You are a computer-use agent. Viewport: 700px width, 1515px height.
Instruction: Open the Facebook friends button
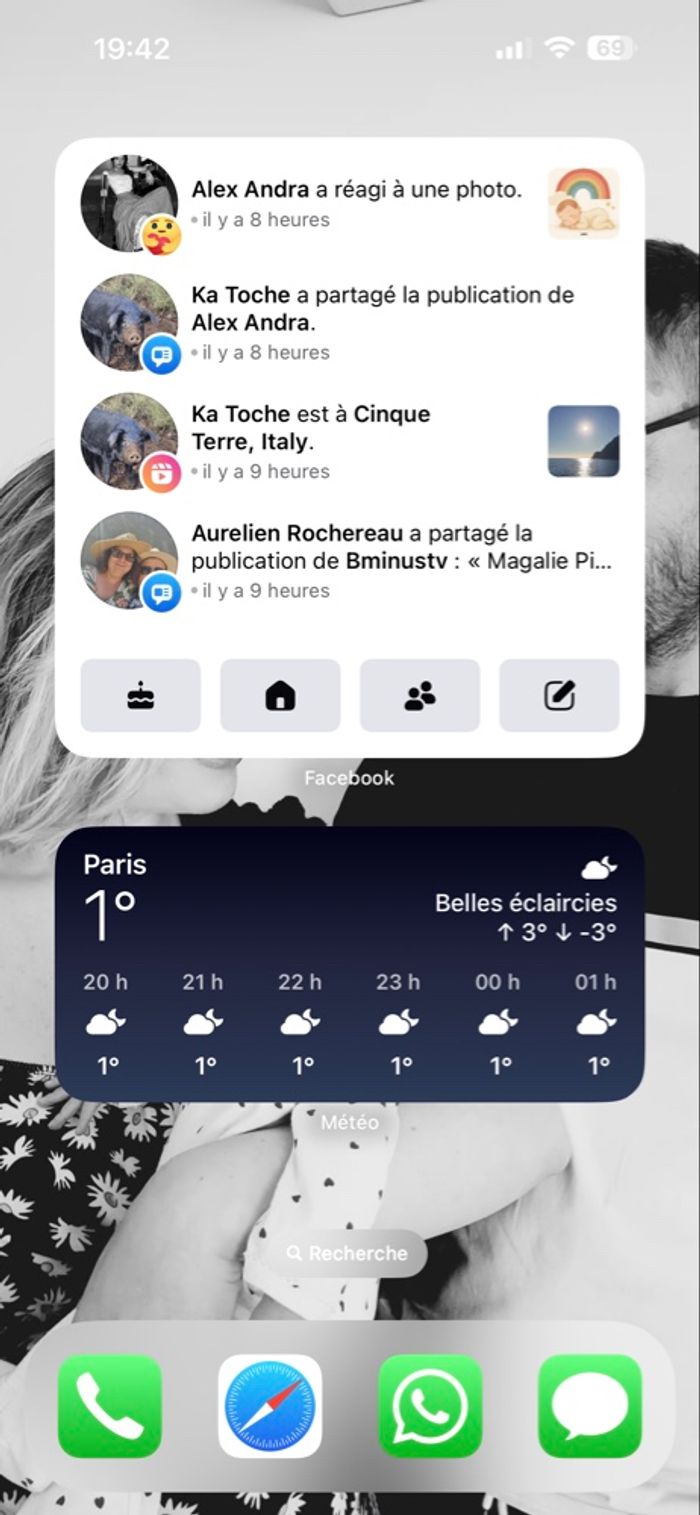click(420, 695)
